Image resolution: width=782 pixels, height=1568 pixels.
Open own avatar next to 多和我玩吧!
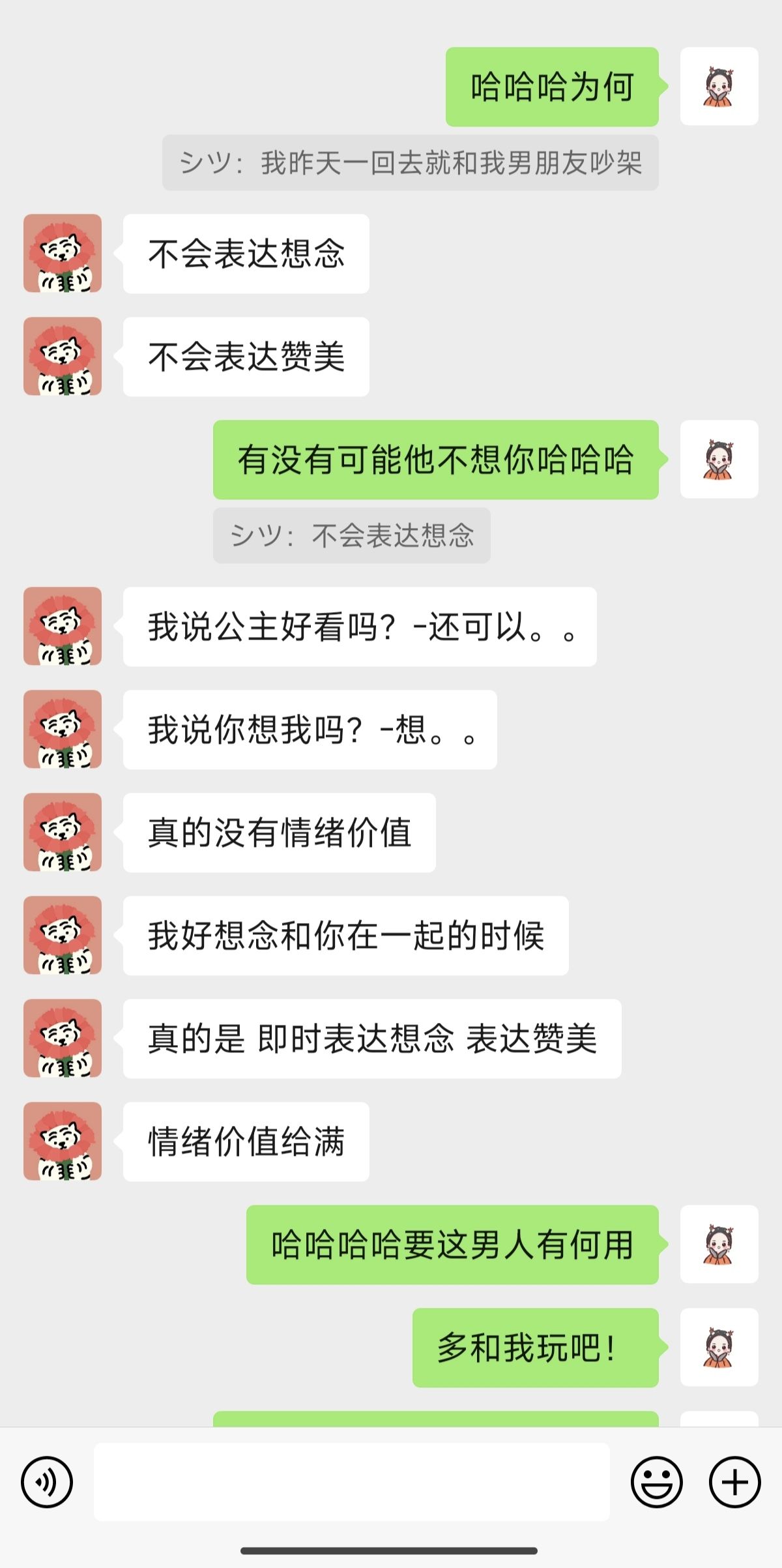719,1347
